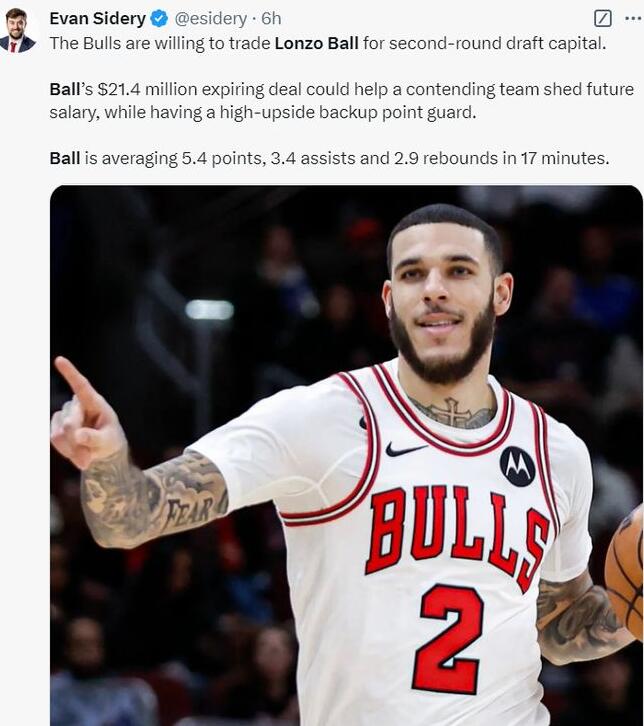View the attached photo full screen

346,455
